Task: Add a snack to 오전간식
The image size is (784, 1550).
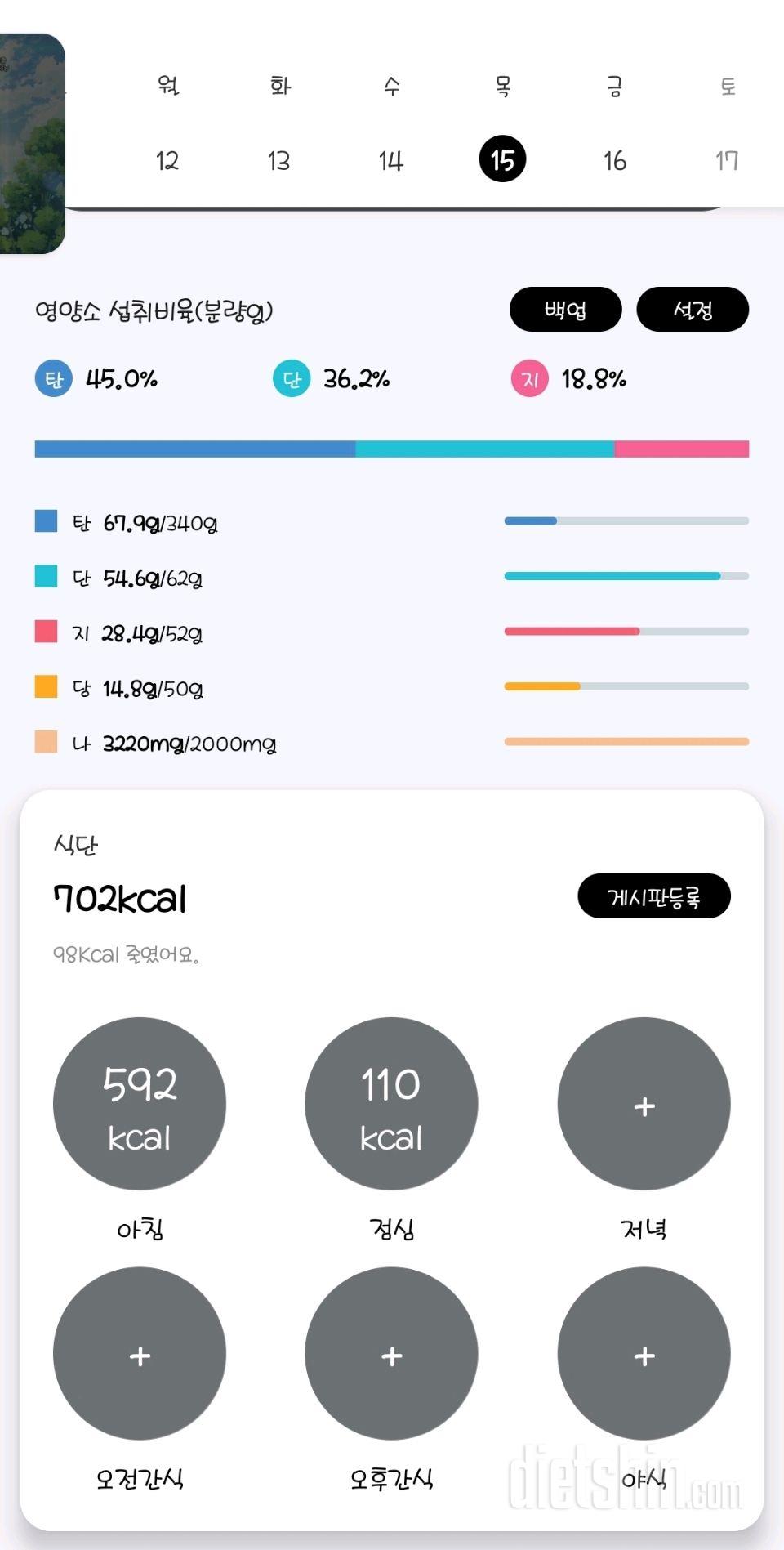Action: coord(140,1354)
